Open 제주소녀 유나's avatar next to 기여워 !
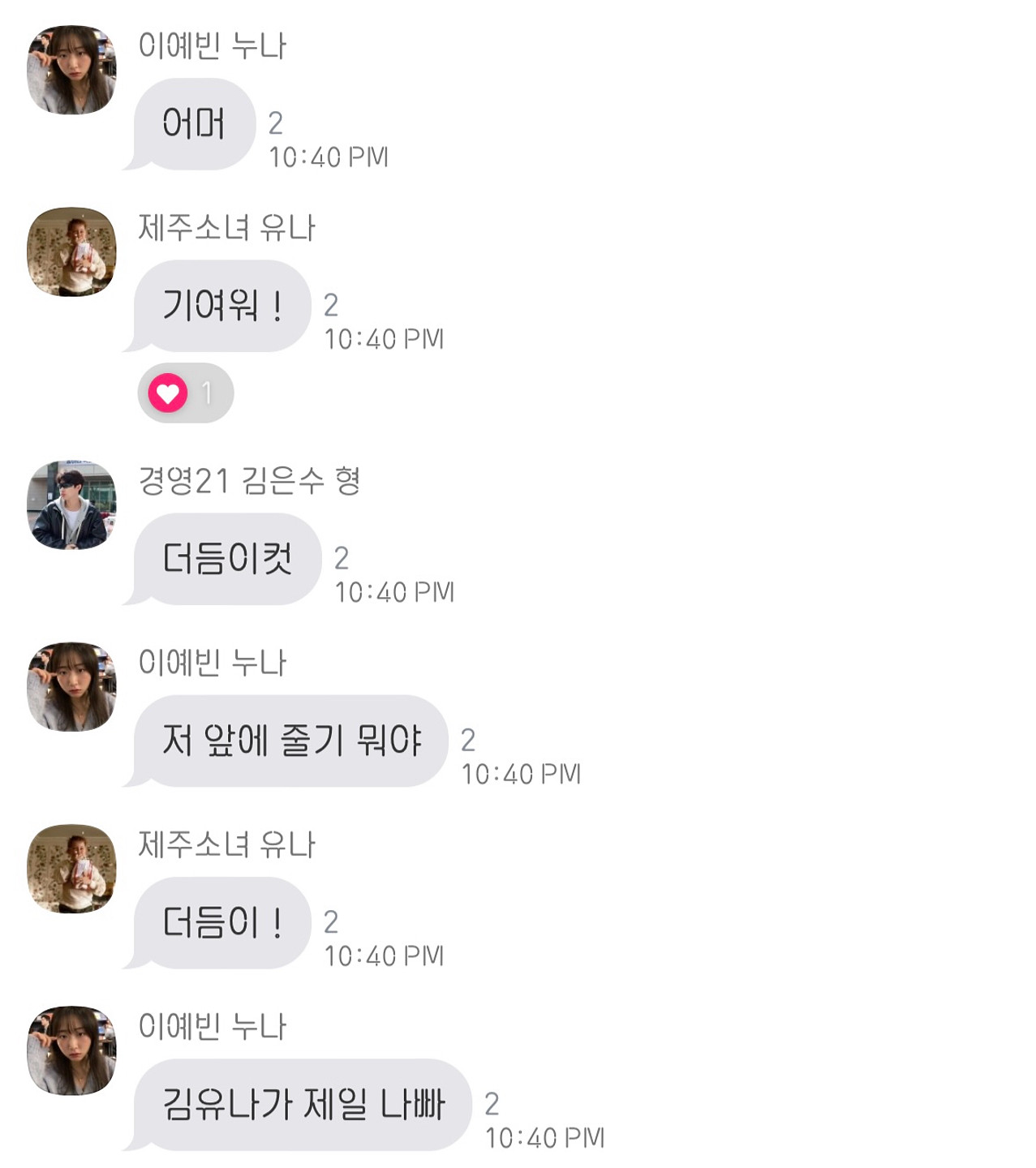Viewport: 1036px width, 1168px height. [71, 251]
